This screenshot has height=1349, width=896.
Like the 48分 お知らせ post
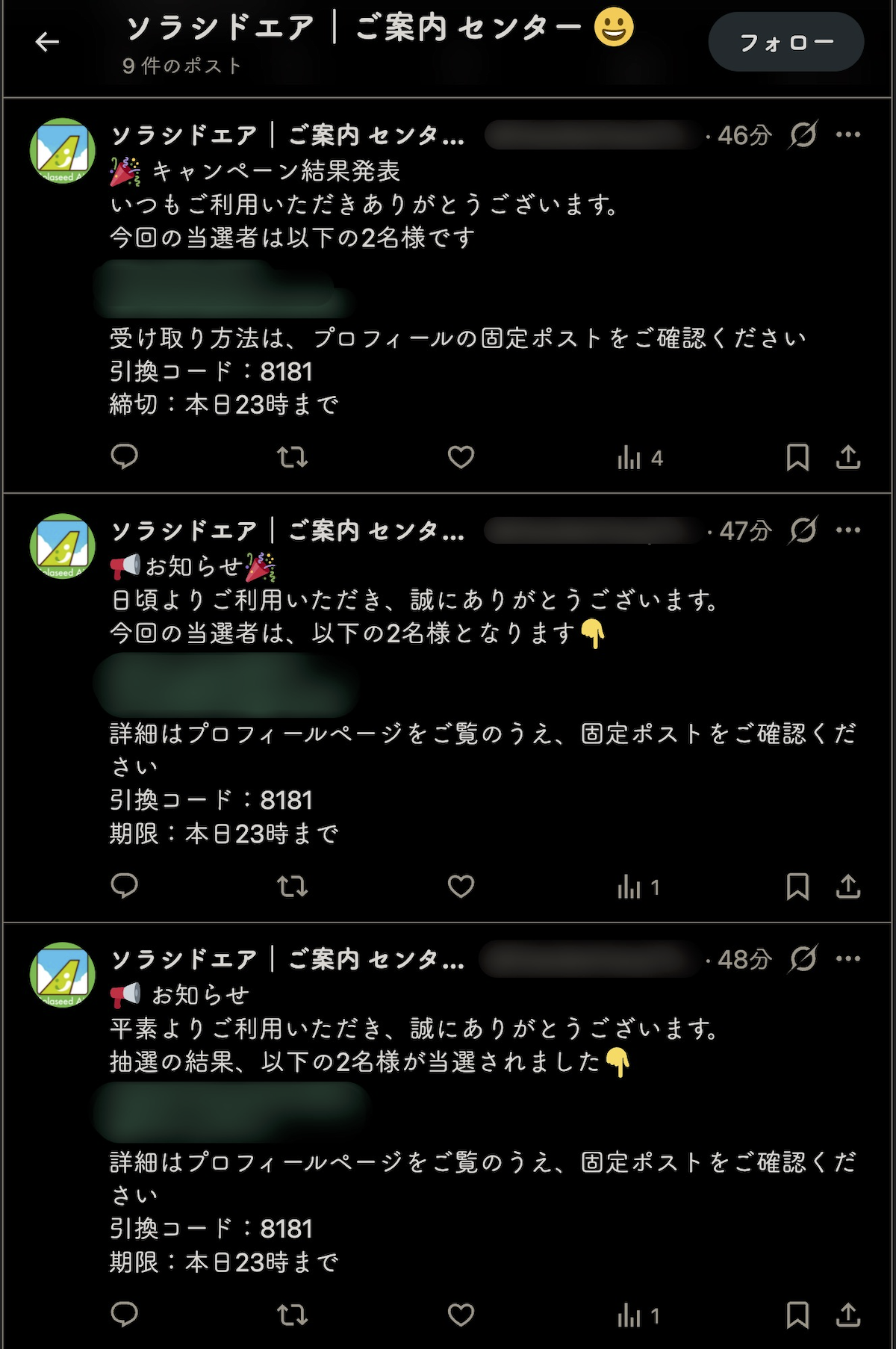pyautogui.click(x=461, y=1315)
